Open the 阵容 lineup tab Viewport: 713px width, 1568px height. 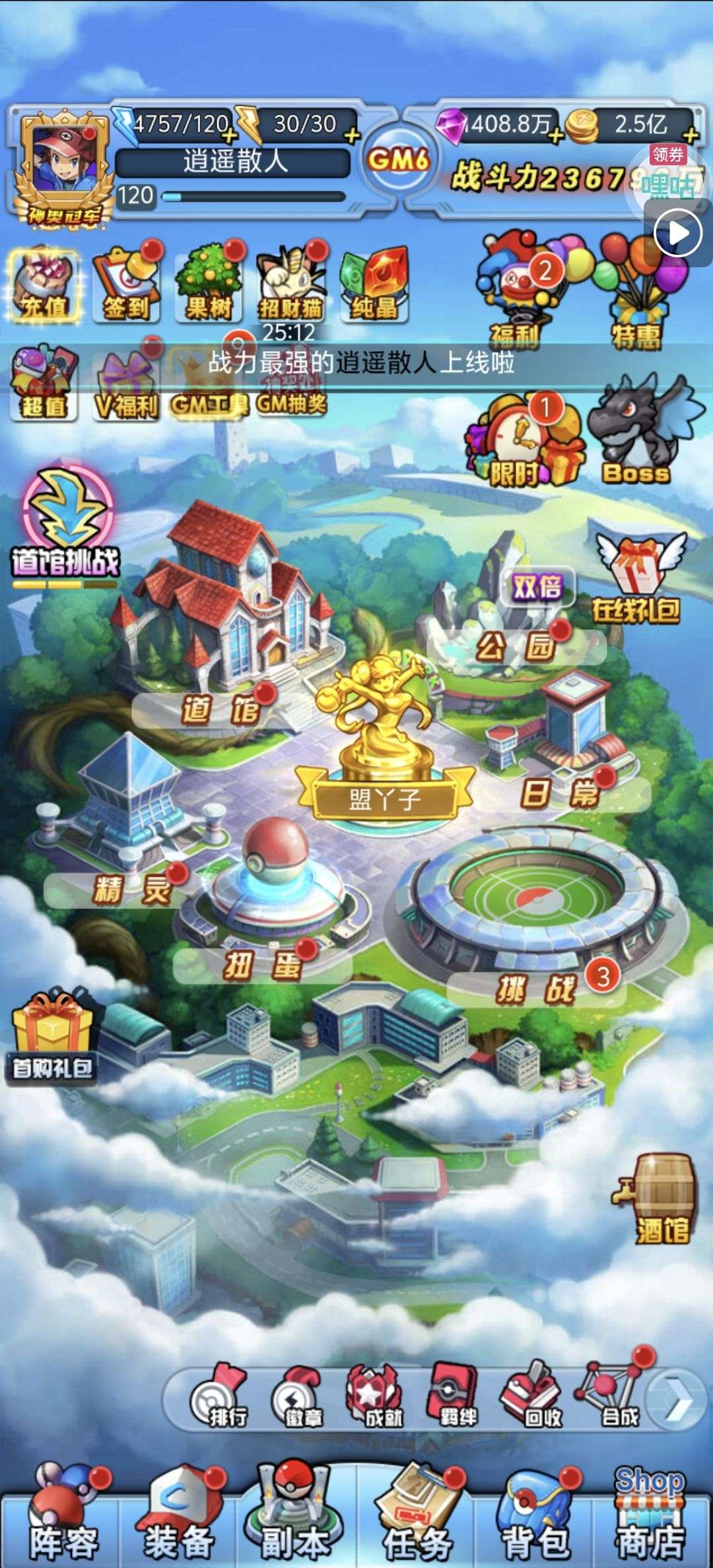click(x=63, y=1524)
